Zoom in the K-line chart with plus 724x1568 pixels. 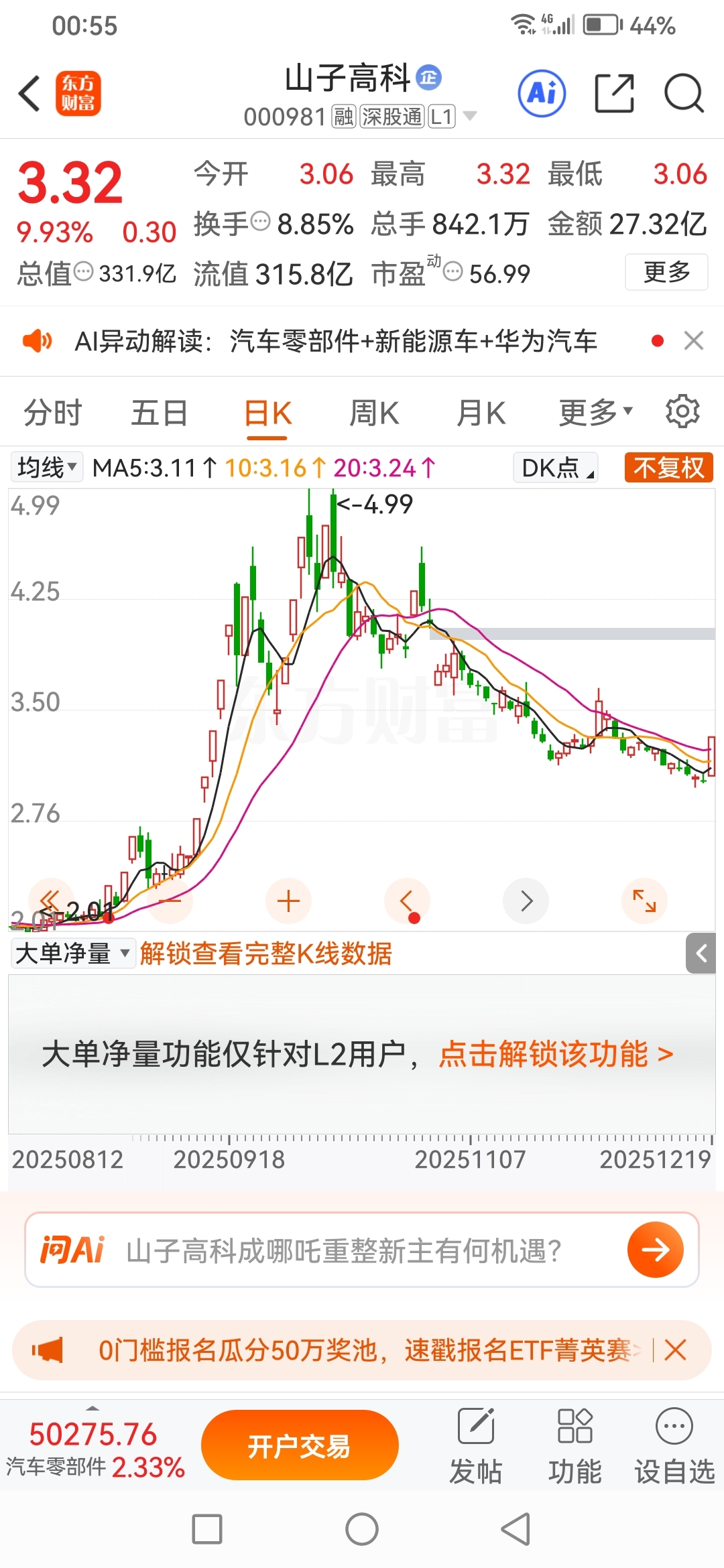point(288,901)
